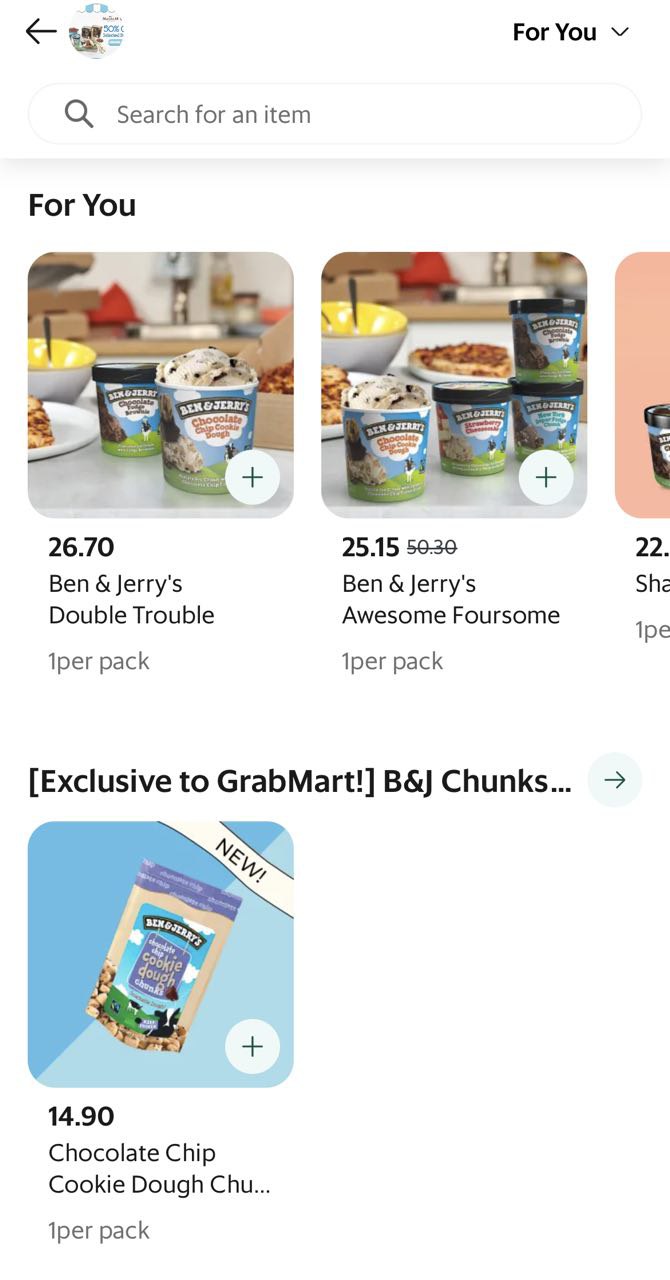The height and width of the screenshot is (1280, 670).
Task: View all B&J Chunks via the arrow
Action: point(614,780)
